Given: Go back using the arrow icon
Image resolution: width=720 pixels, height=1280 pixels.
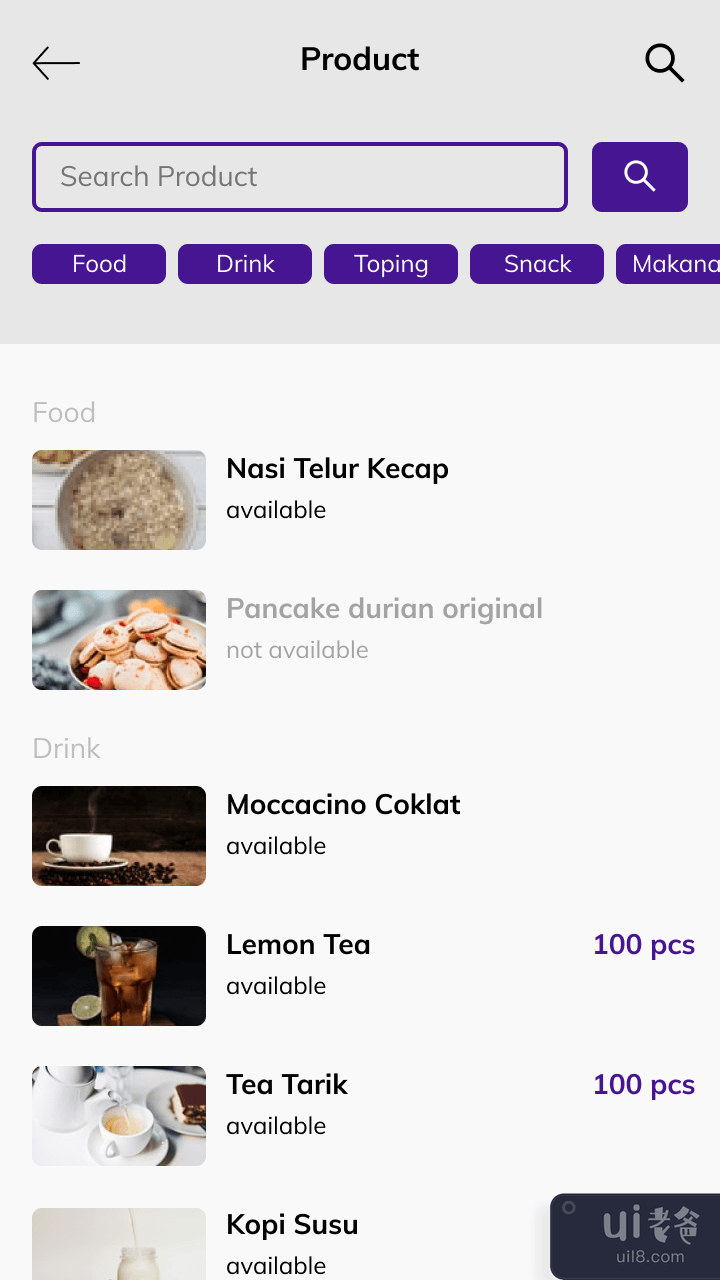Looking at the screenshot, I should click(56, 63).
